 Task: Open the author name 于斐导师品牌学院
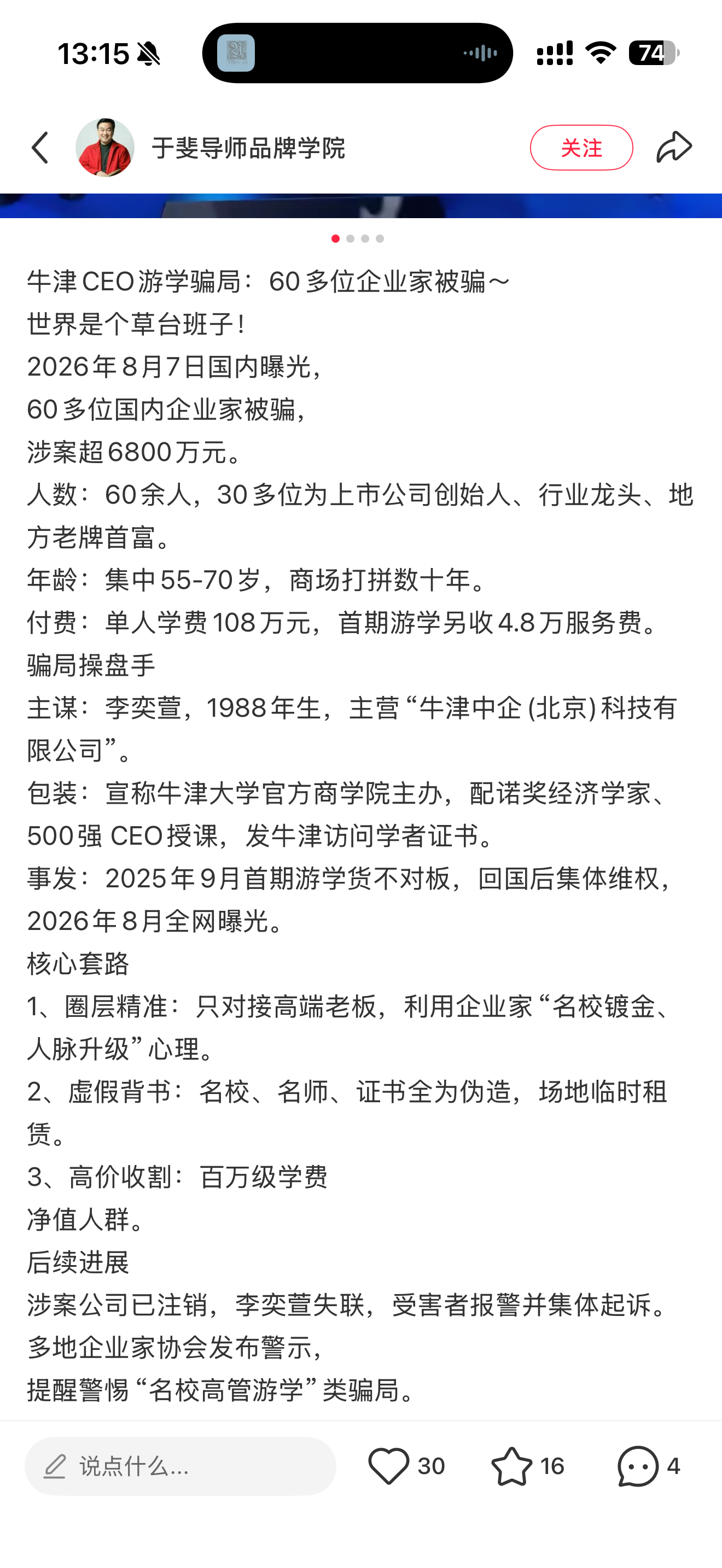coord(248,148)
